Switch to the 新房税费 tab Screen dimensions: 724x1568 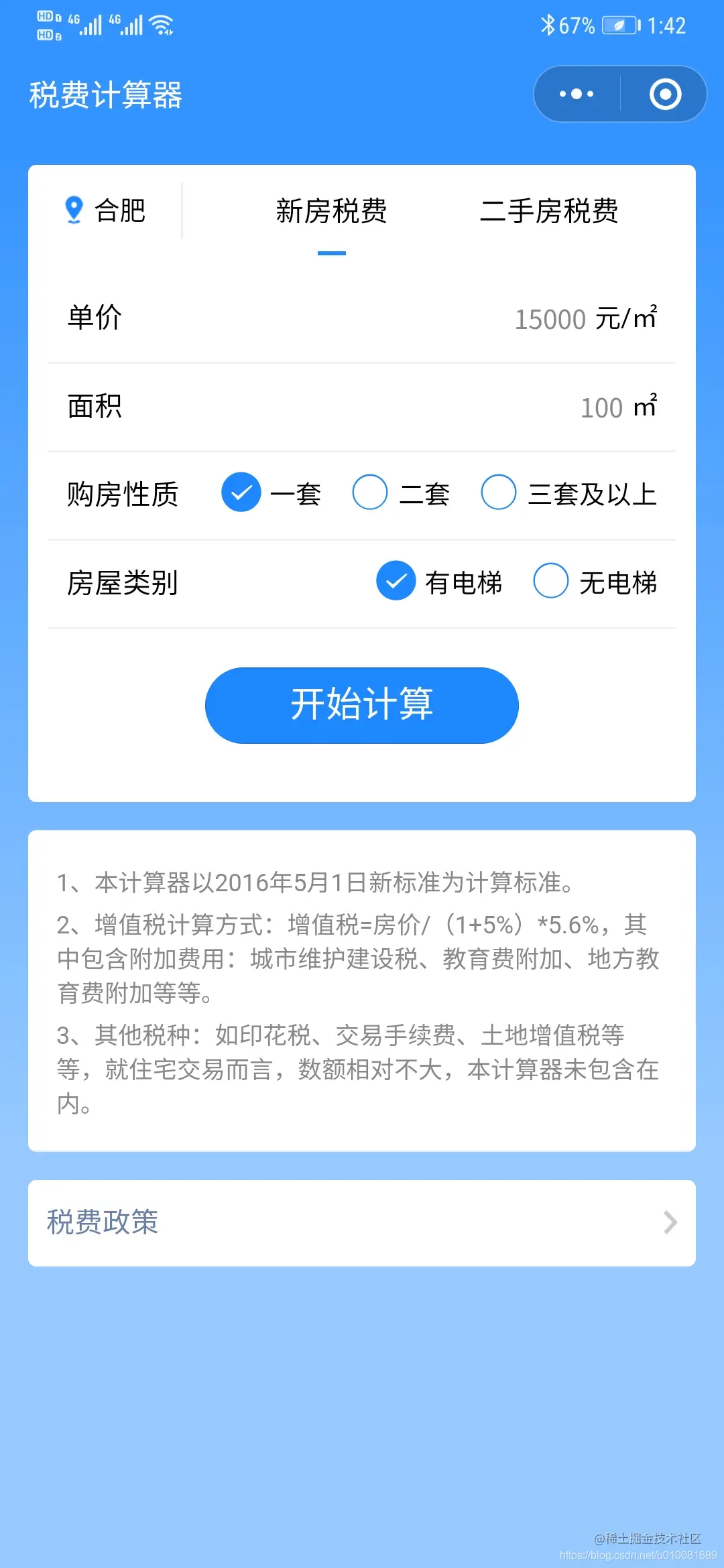(x=331, y=212)
